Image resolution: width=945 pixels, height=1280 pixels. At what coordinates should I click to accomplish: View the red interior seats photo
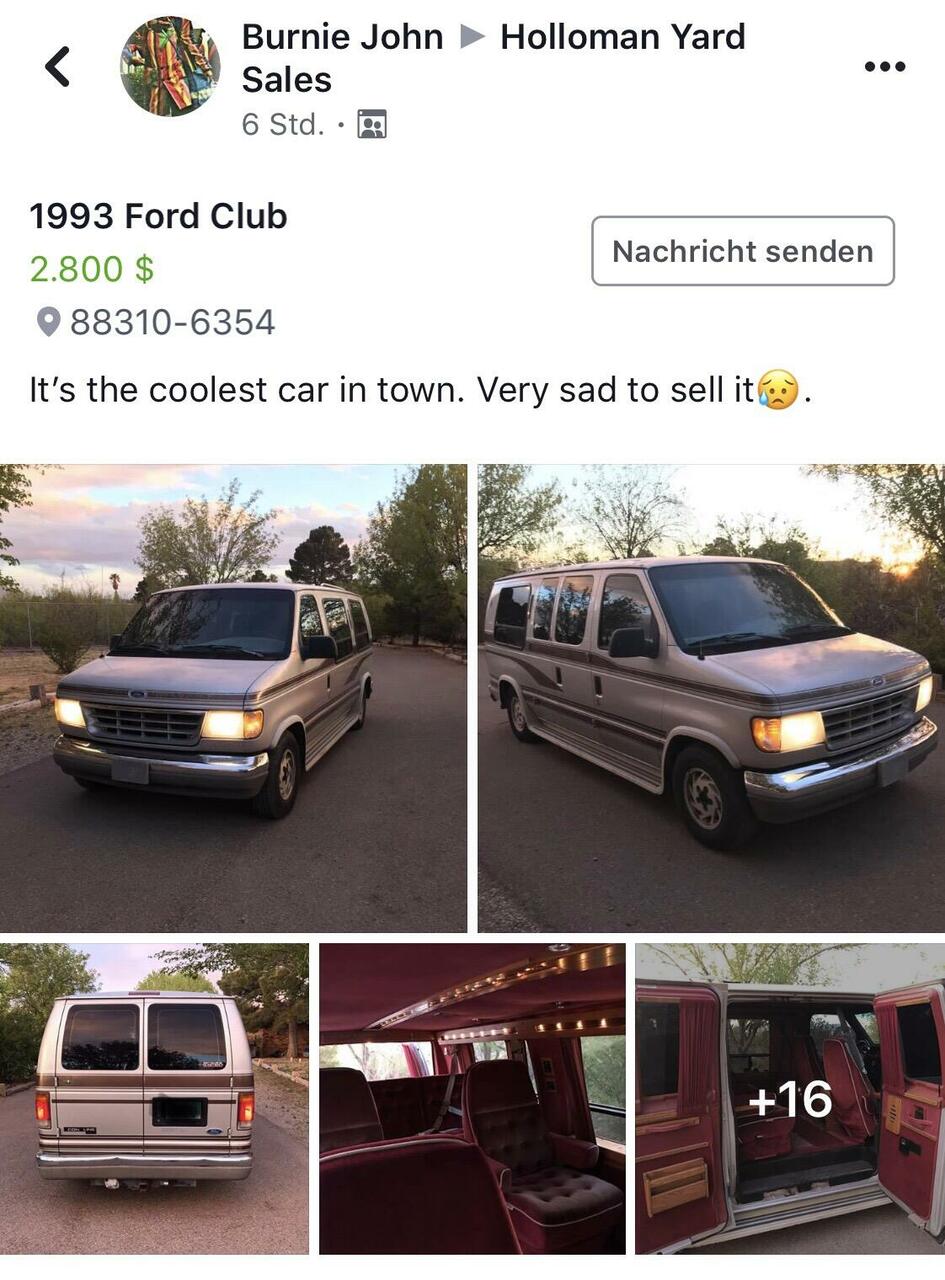tap(472, 1098)
